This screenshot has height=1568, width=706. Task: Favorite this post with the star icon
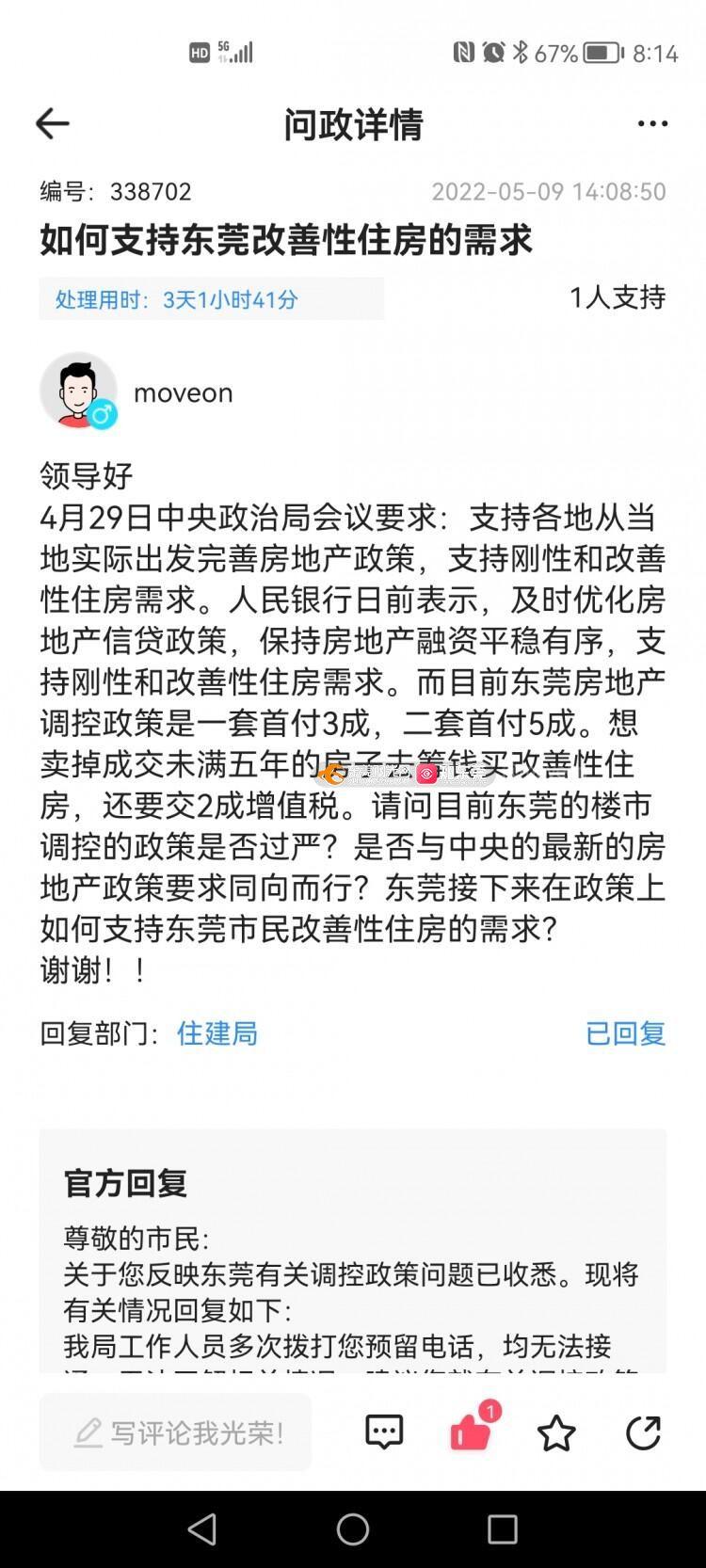tap(556, 1433)
